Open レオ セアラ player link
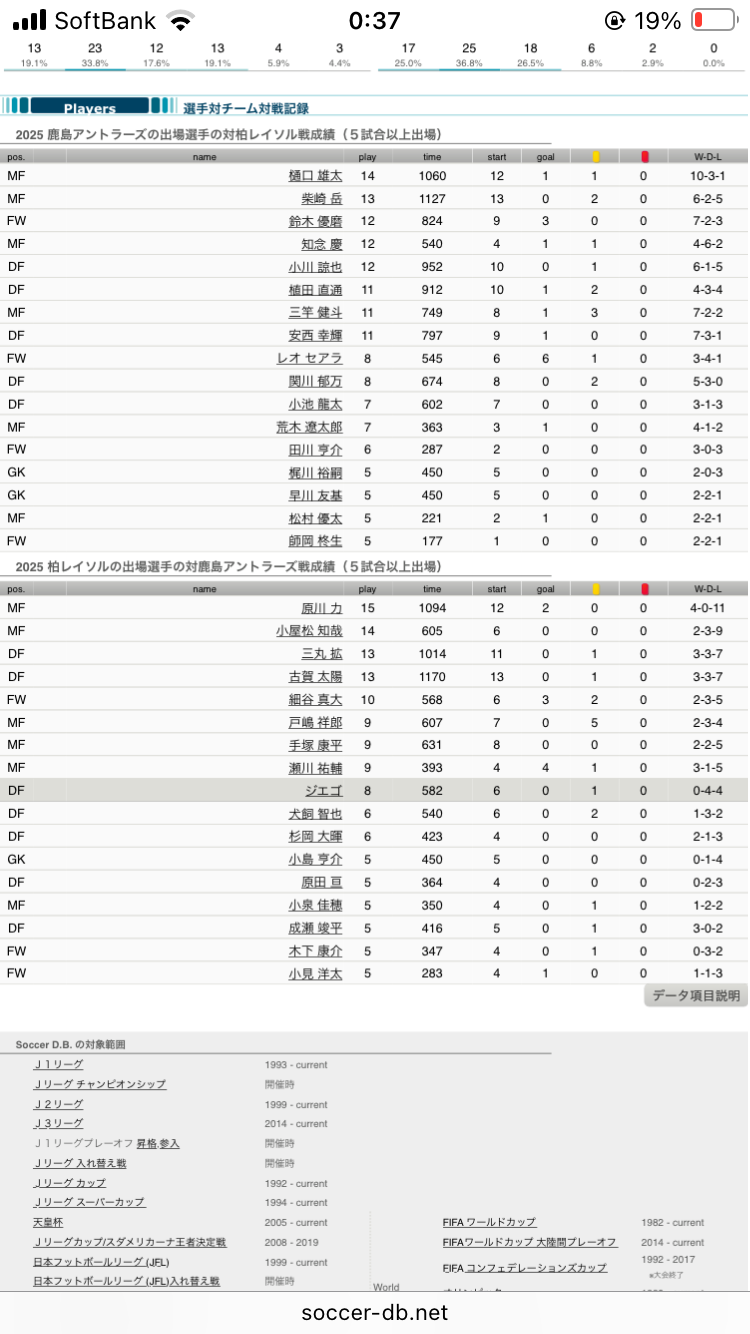 coord(309,358)
